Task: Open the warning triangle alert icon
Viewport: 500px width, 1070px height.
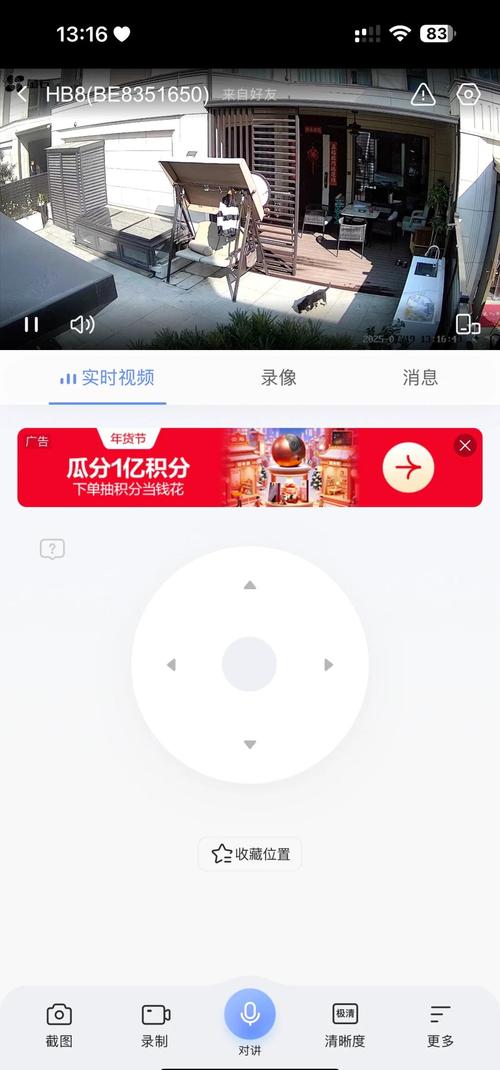Action: coord(423,93)
